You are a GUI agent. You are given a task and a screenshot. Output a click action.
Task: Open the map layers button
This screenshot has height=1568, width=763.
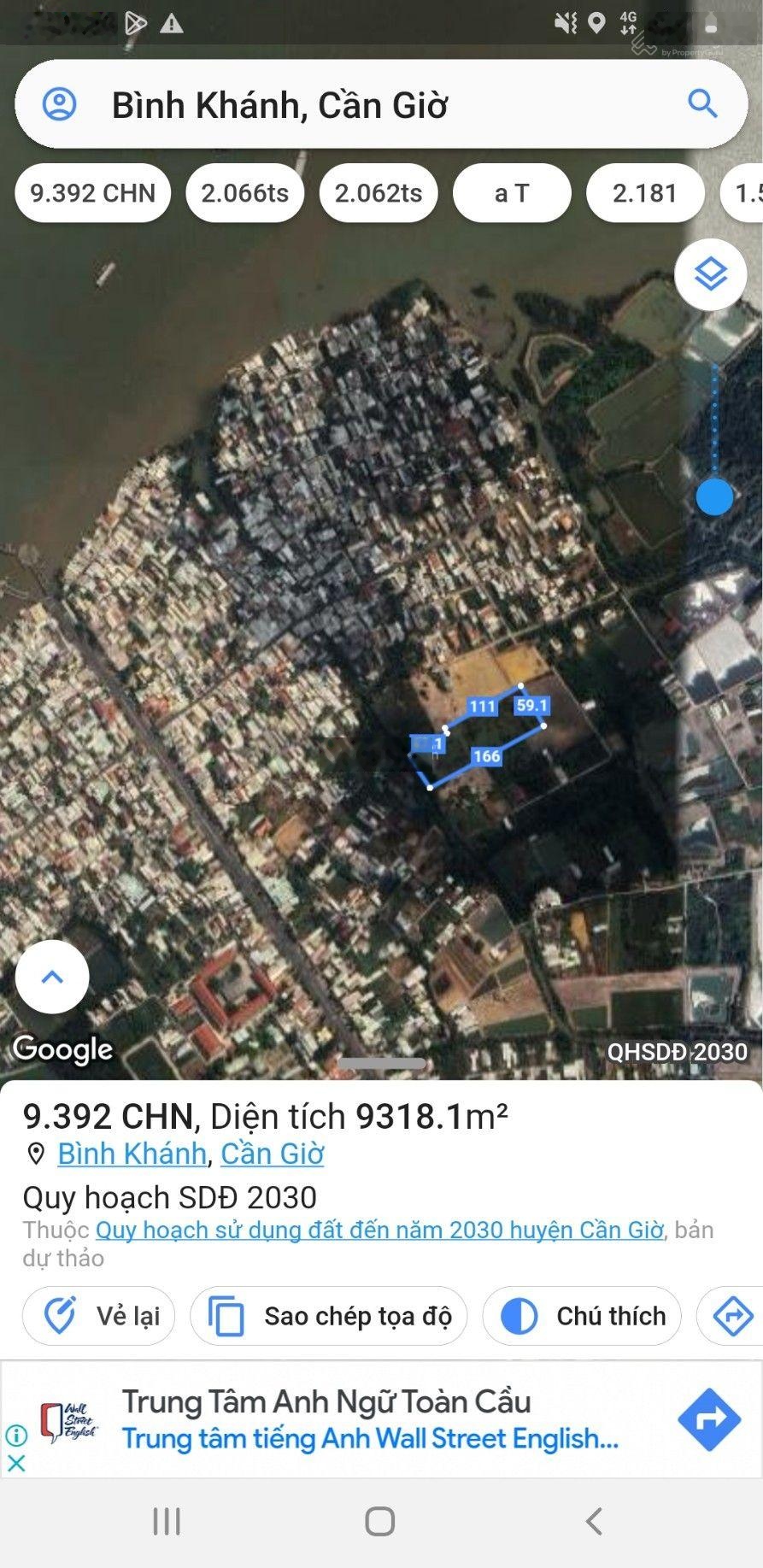click(711, 274)
